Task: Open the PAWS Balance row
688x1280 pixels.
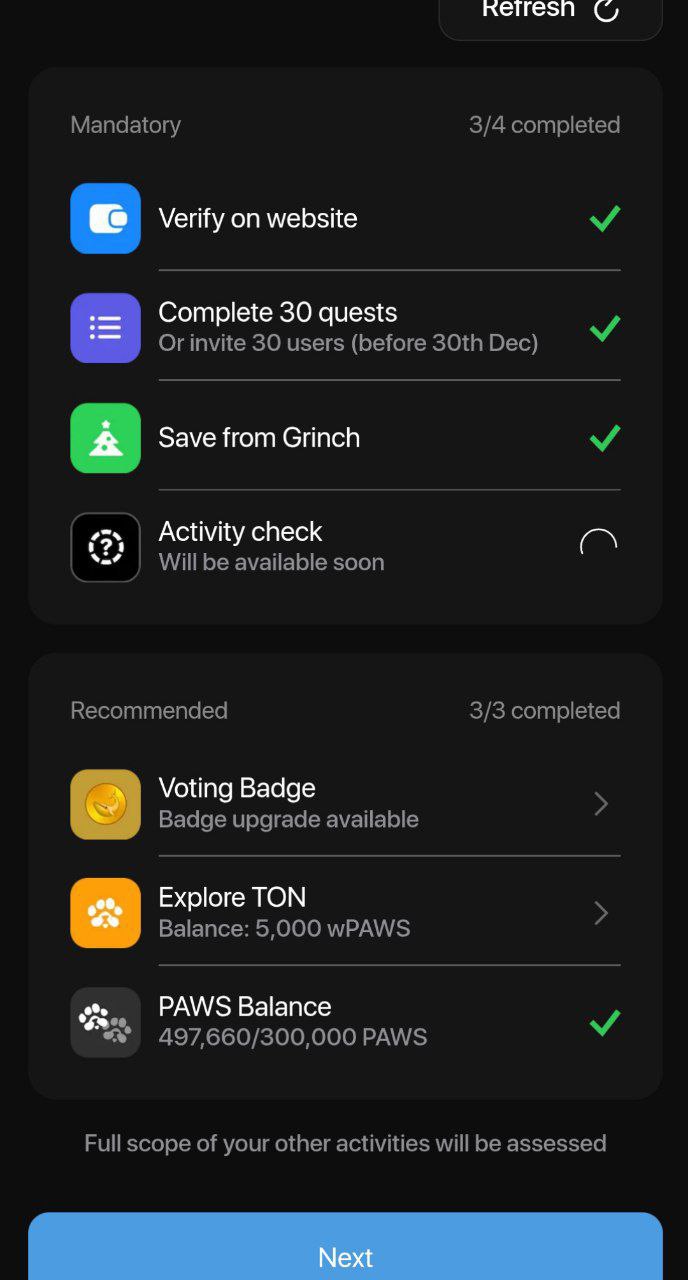Action: [345, 1021]
